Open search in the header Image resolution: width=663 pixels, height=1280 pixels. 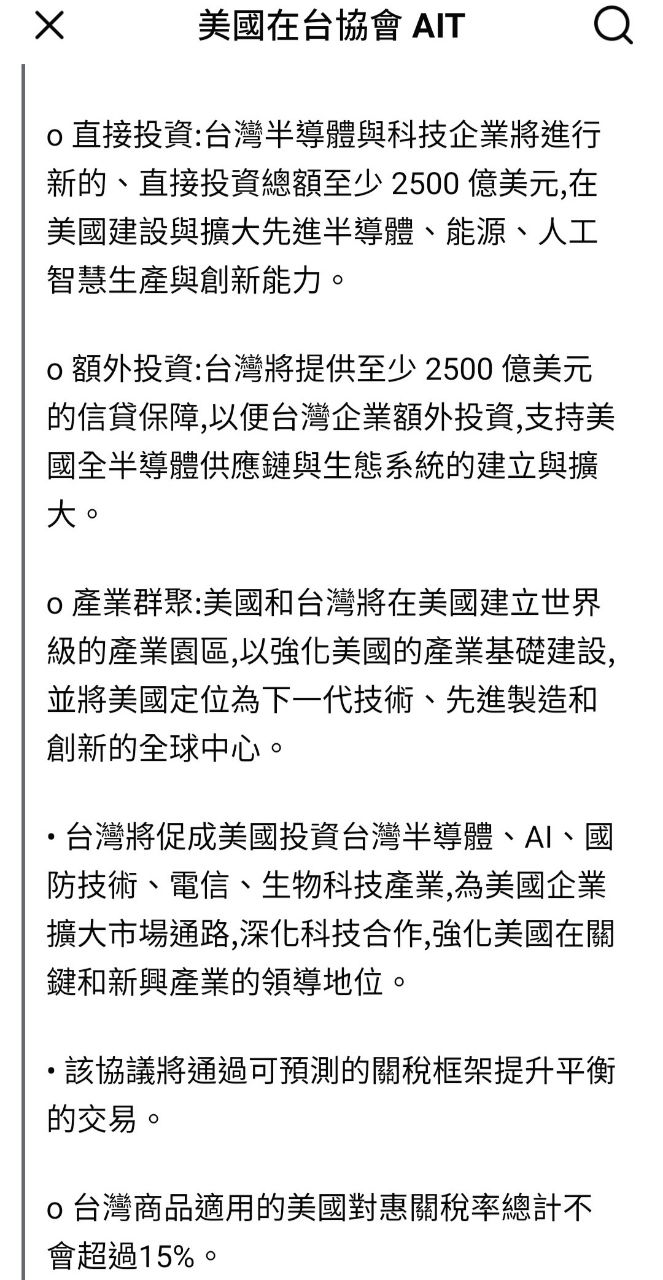(613, 27)
